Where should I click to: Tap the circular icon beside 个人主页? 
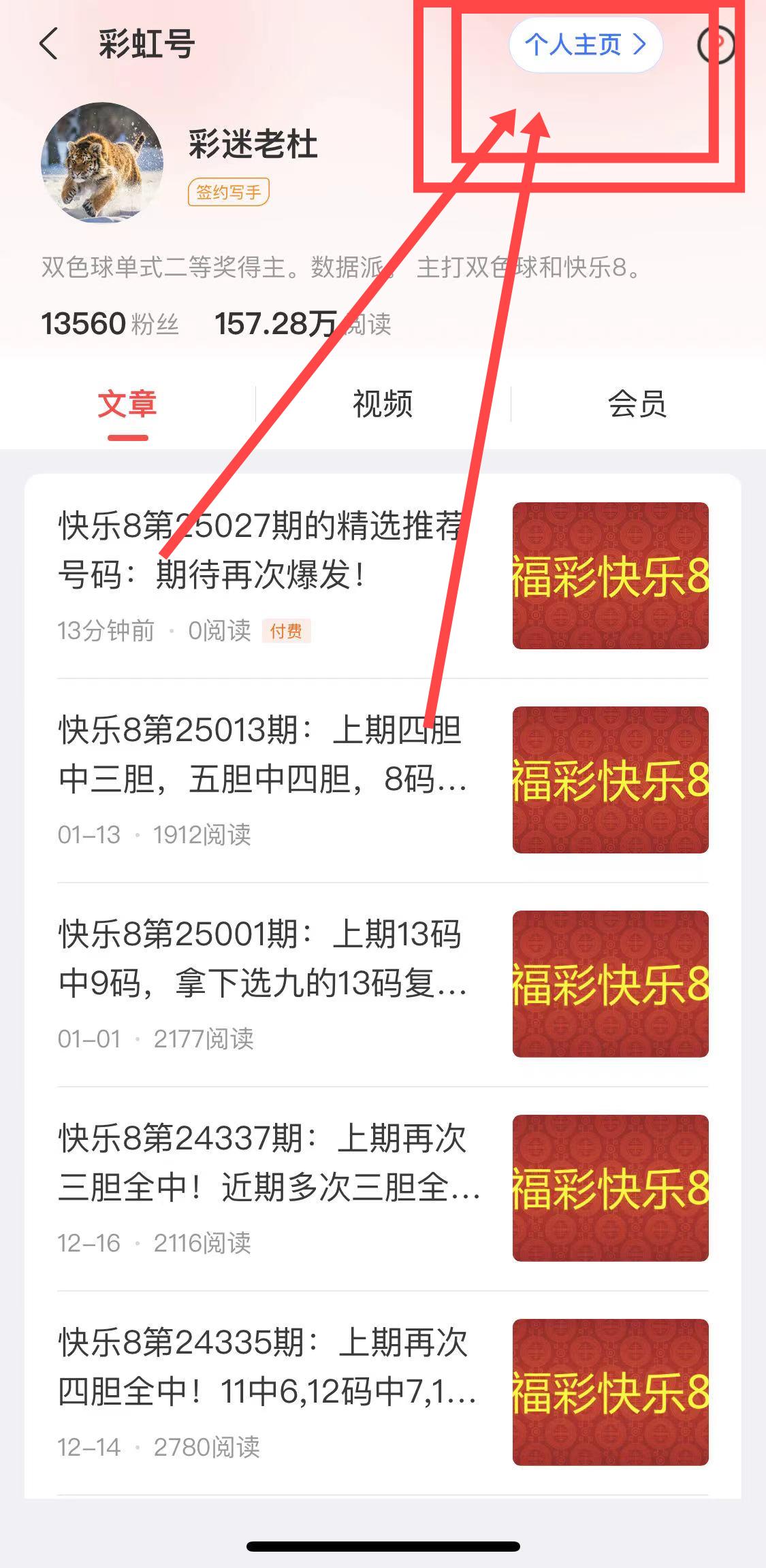coord(716,46)
